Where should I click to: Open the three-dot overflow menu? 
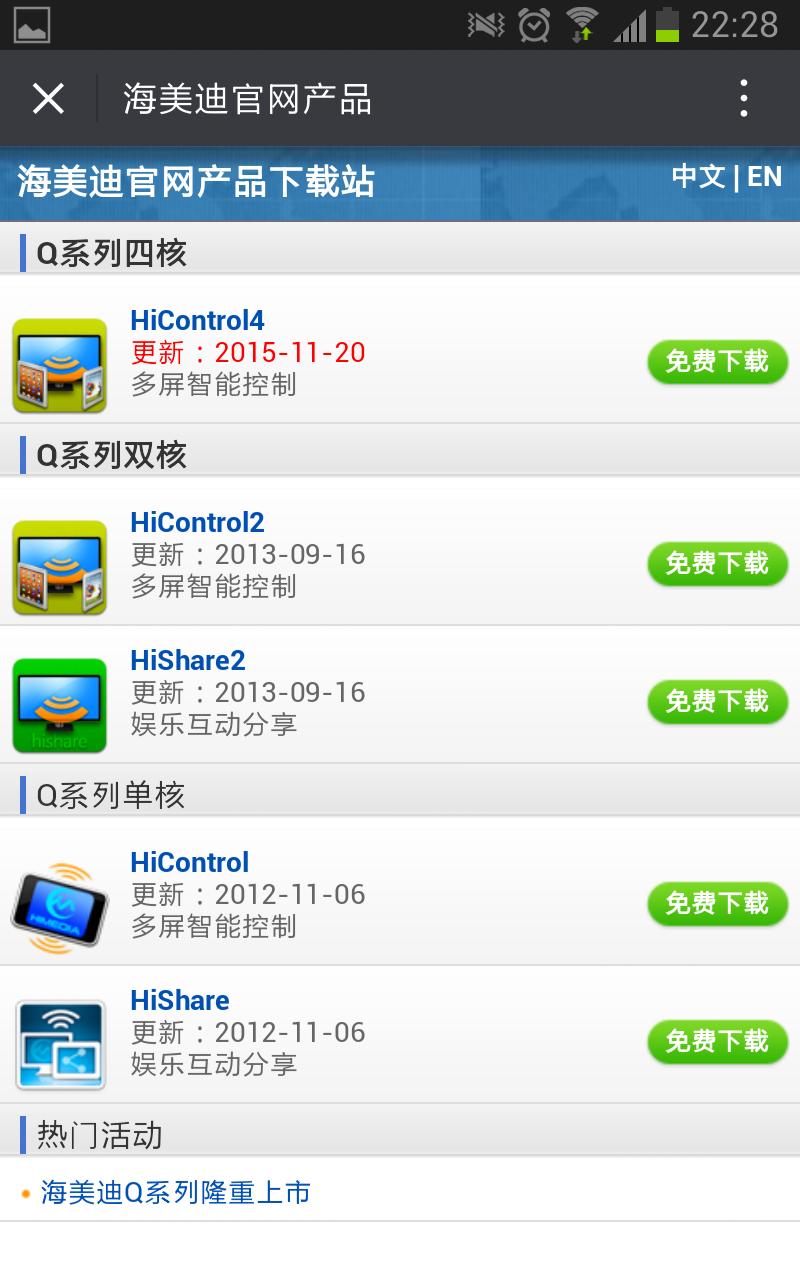[743, 98]
